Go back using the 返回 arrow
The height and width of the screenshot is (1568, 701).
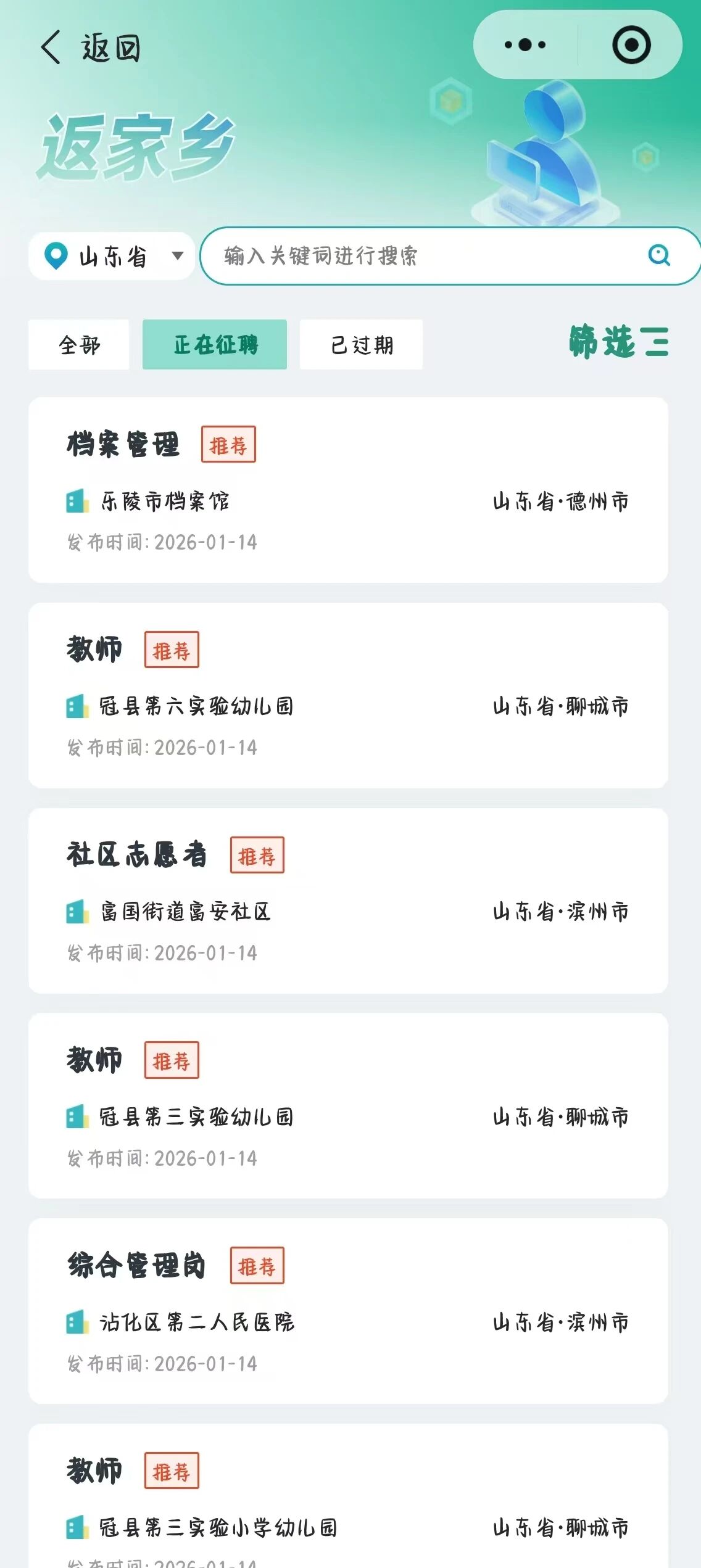(52, 47)
